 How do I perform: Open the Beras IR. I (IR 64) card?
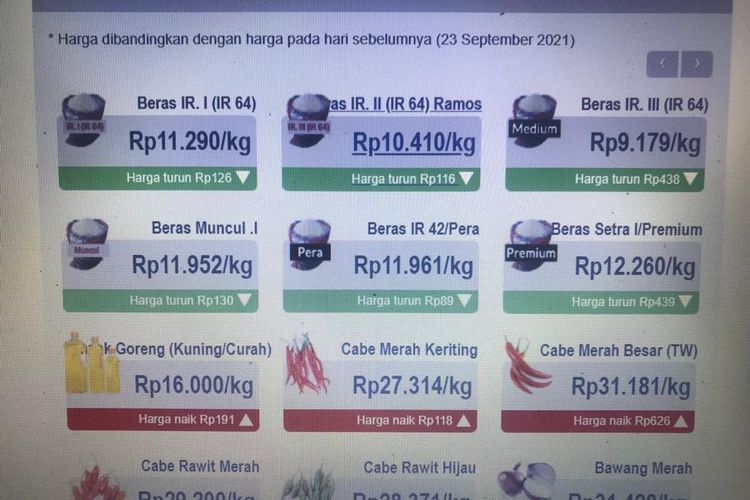160,140
